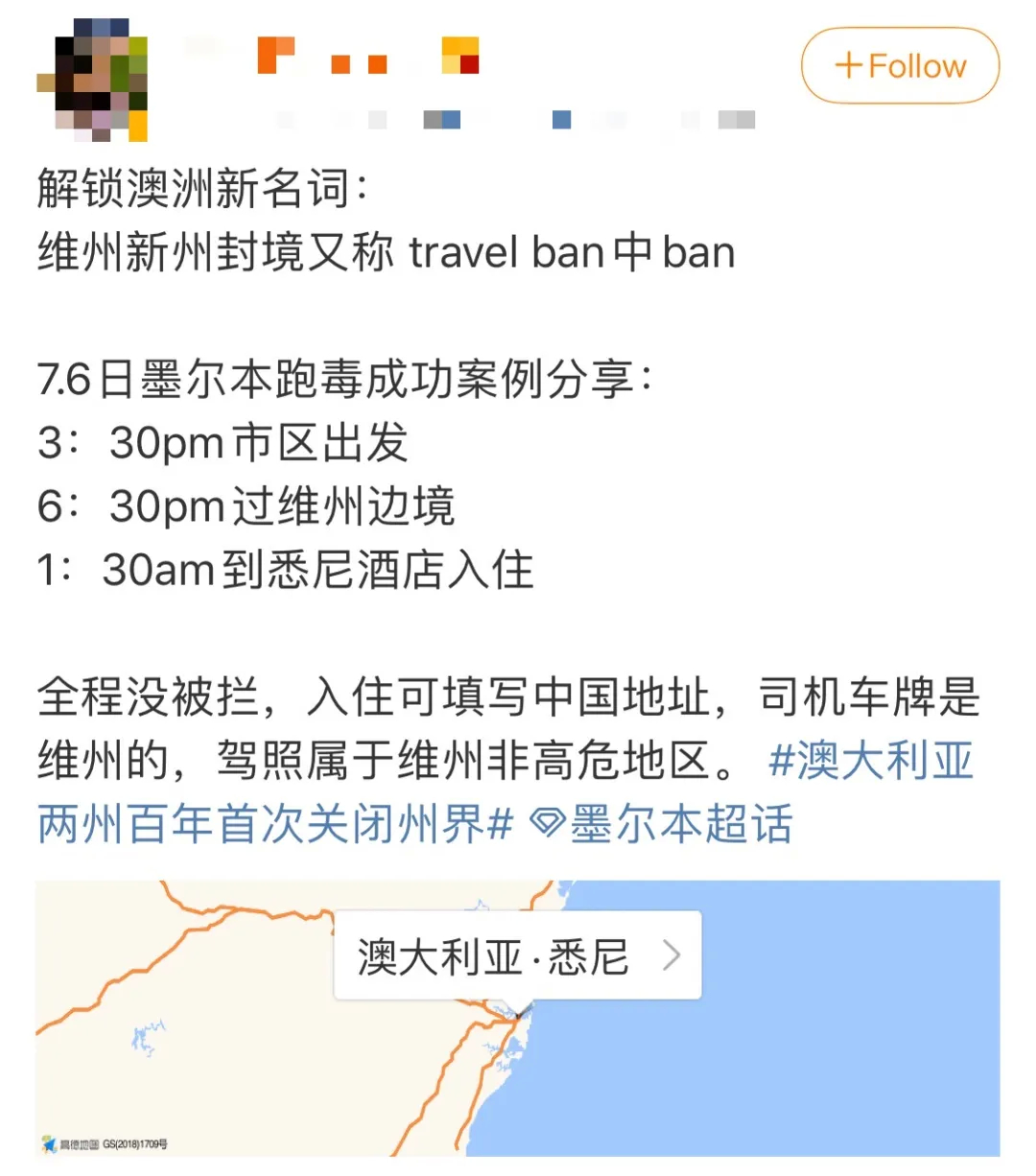Open the 墨尔本超话 super topic
The width and height of the screenshot is (1036, 1176).
664,824
